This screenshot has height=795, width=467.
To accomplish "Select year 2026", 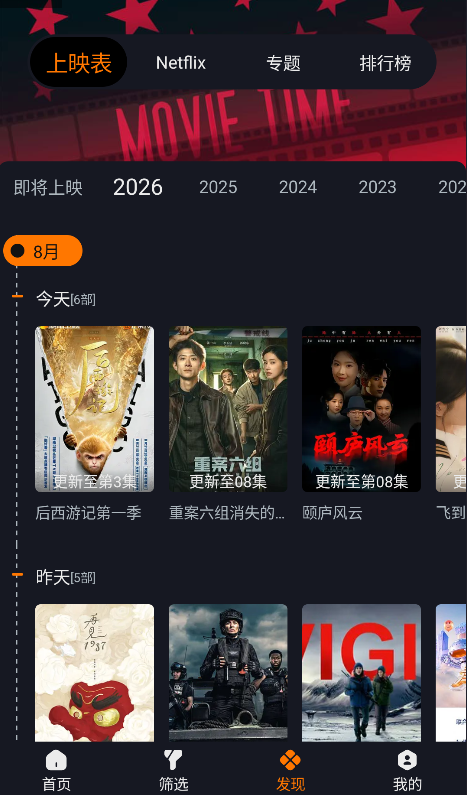I will coord(138,188).
